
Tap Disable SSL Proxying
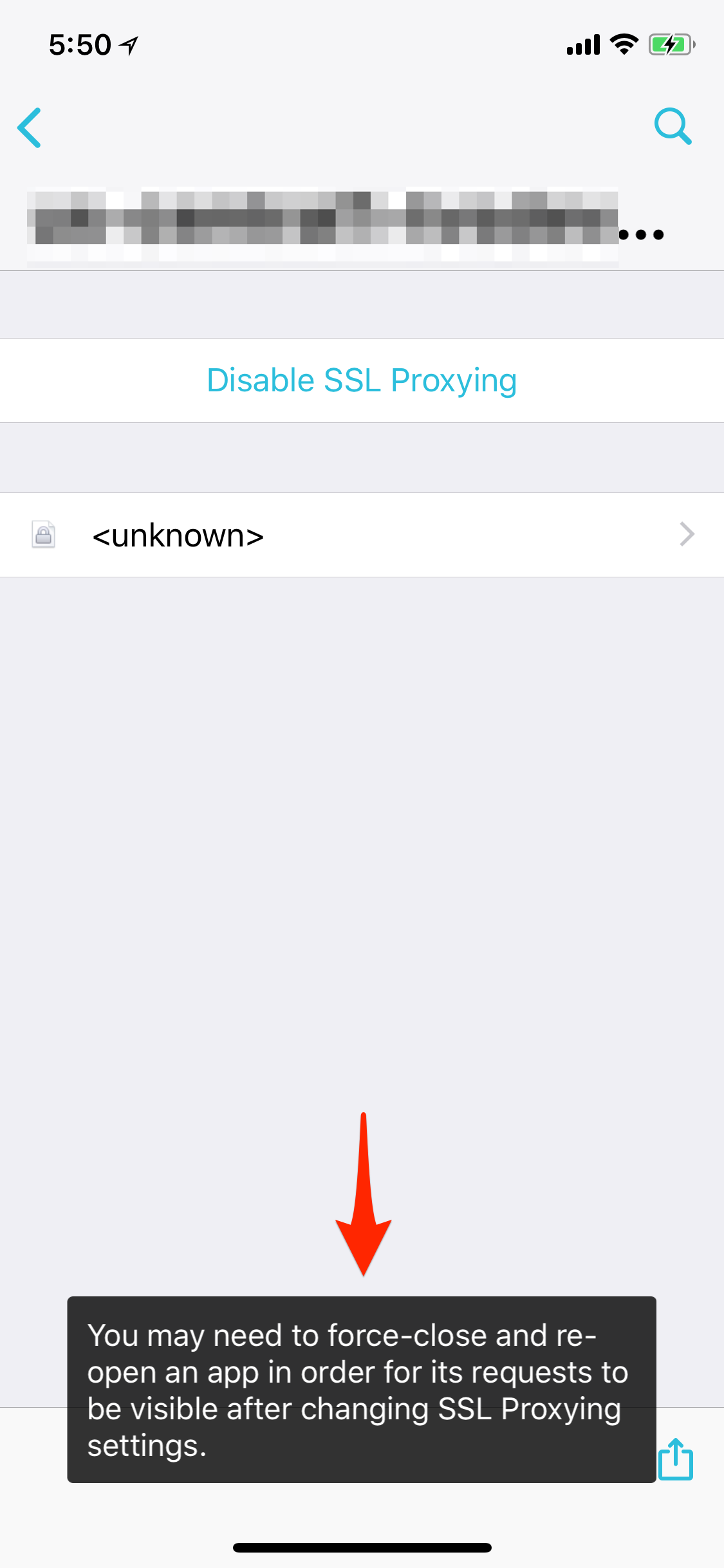tap(362, 380)
